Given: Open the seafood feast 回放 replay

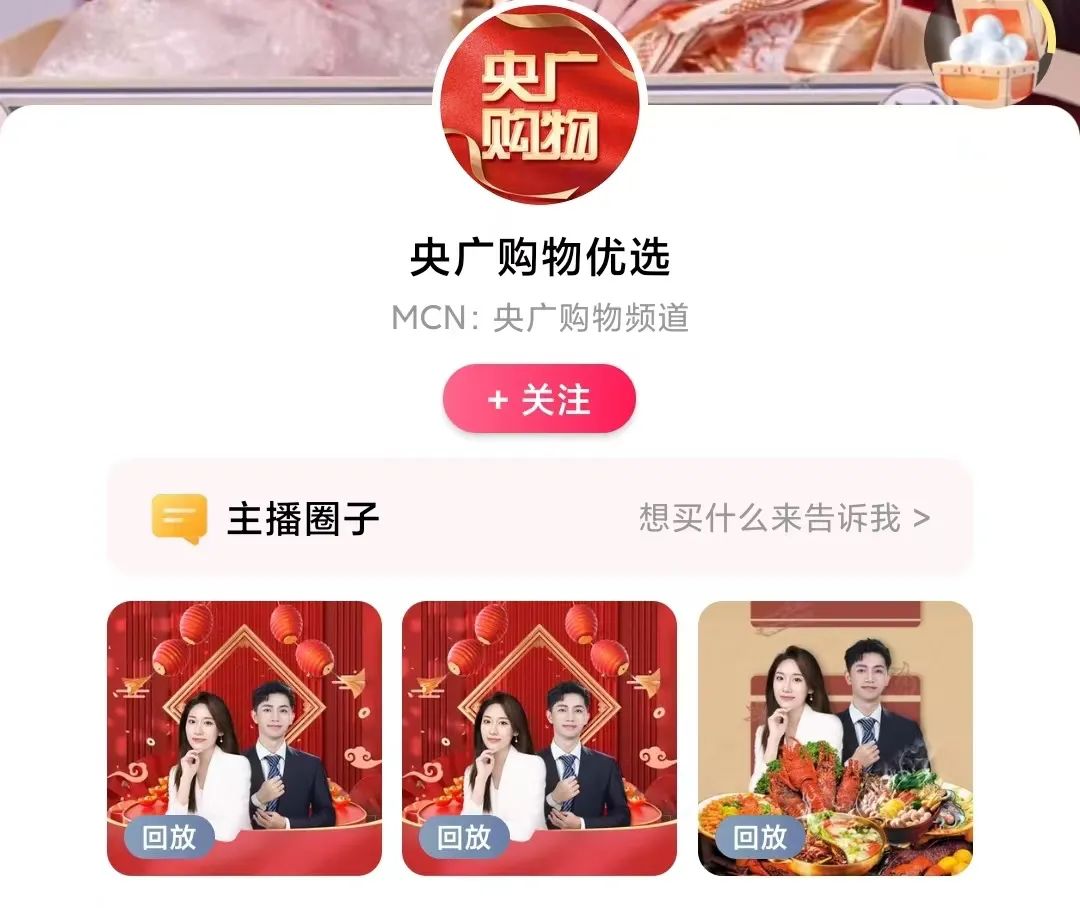Looking at the screenshot, I should tap(835, 738).
